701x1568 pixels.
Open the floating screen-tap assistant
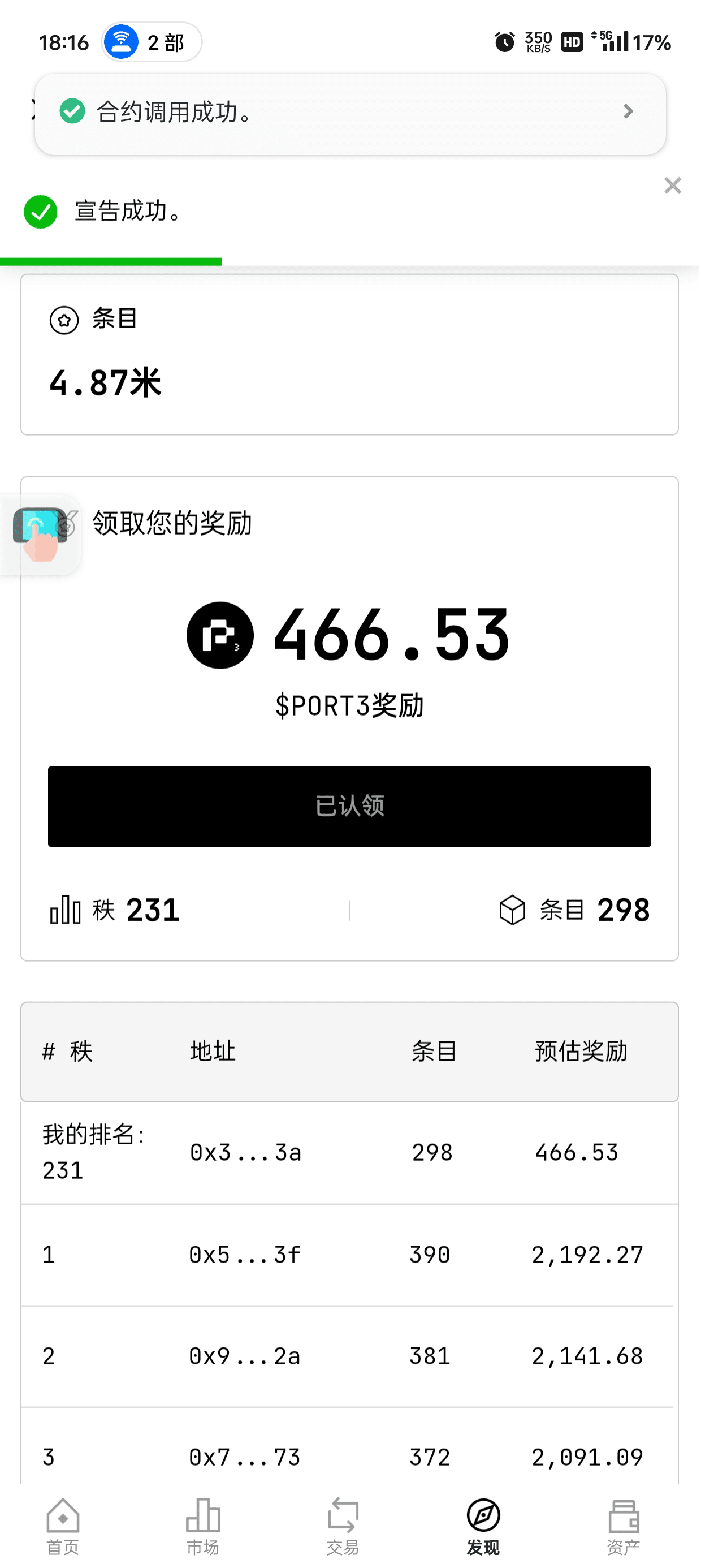(x=40, y=534)
